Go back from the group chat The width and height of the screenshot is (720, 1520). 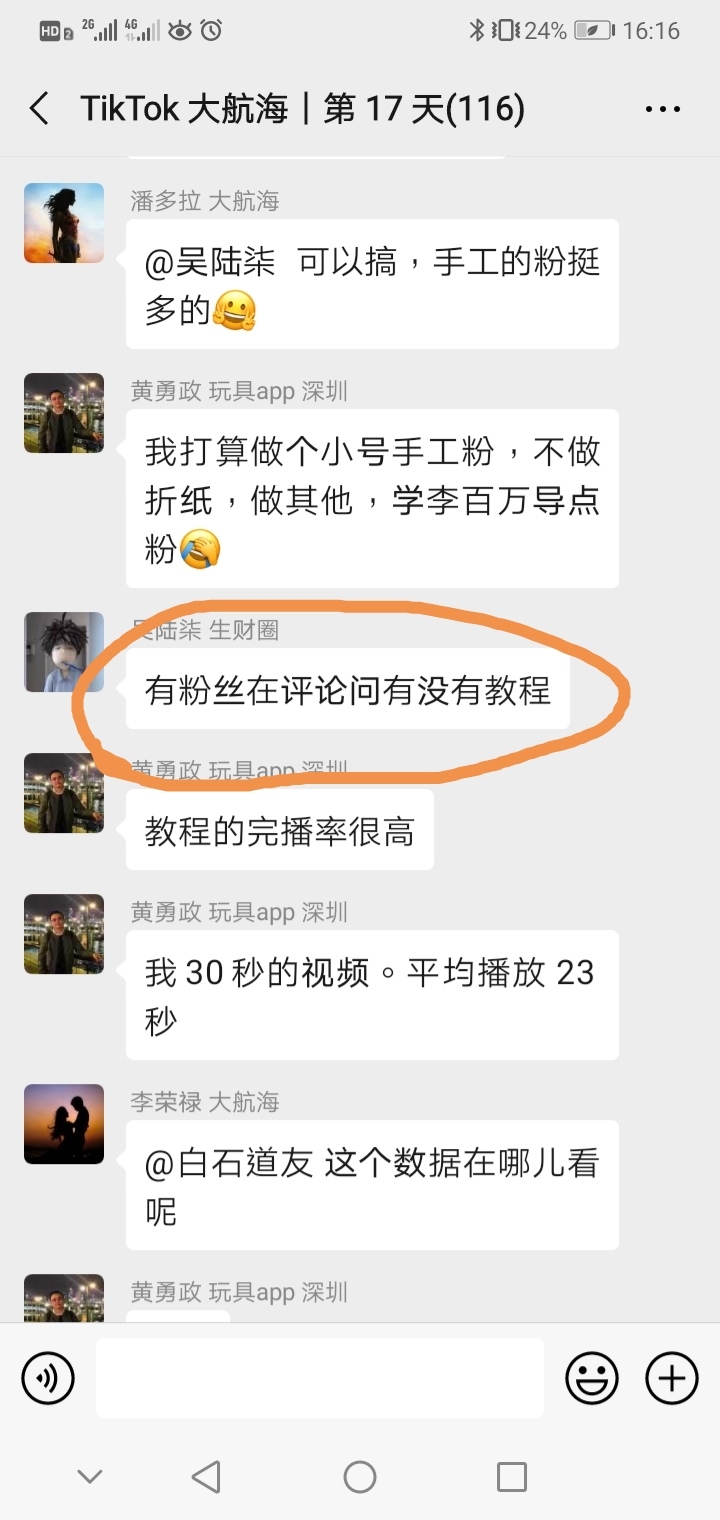39,108
